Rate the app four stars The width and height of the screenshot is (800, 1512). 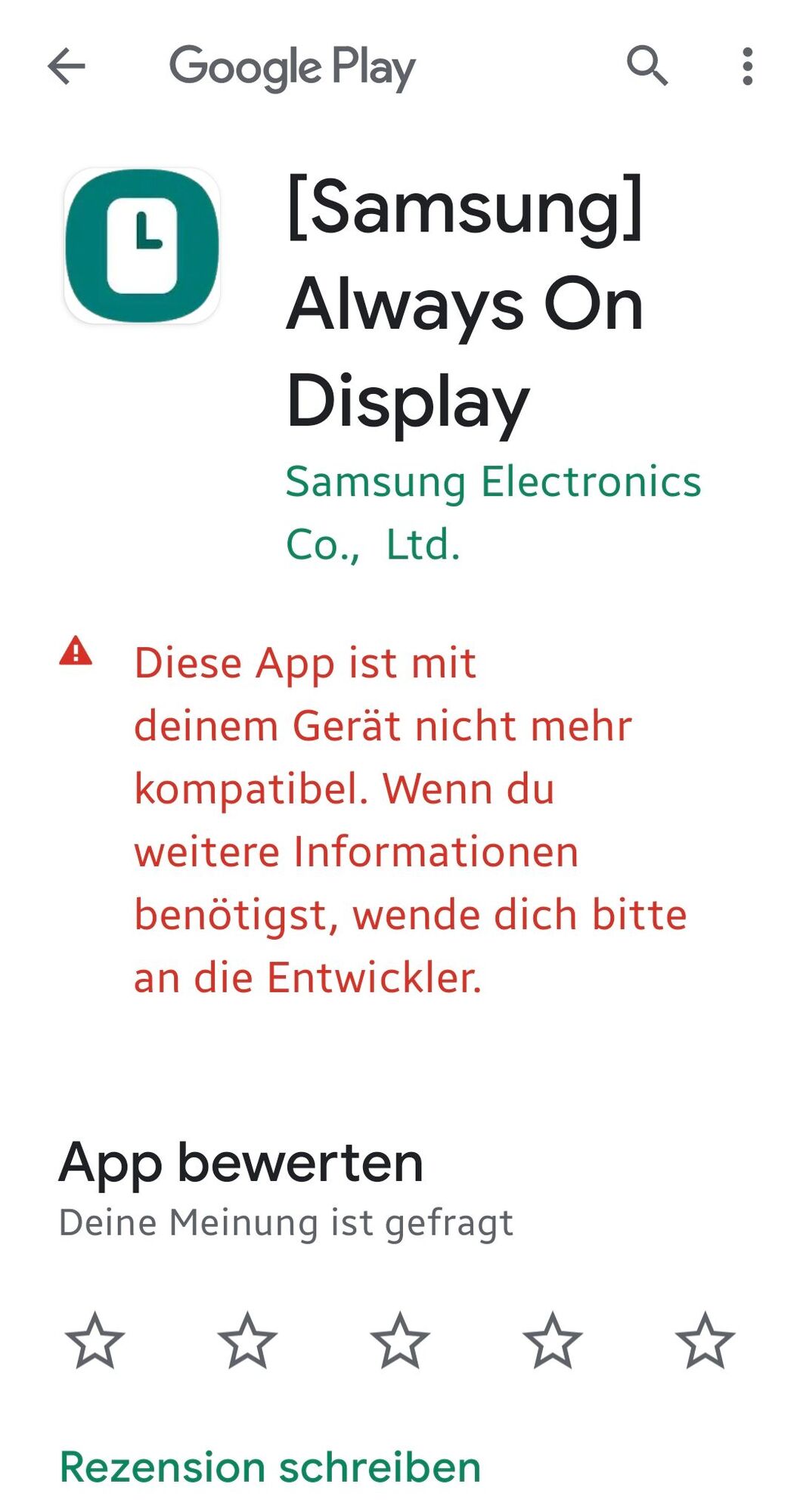click(553, 1341)
